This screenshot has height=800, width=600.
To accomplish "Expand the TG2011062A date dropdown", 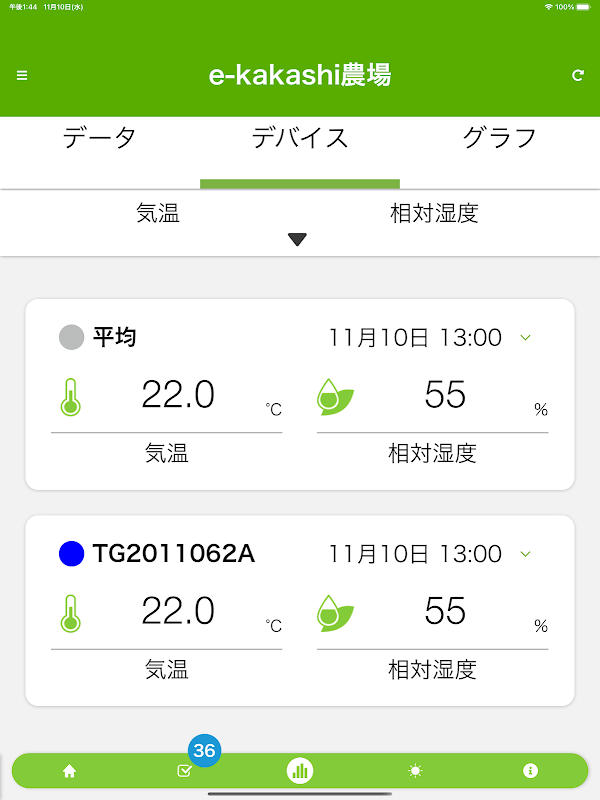I will coord(526,554).
